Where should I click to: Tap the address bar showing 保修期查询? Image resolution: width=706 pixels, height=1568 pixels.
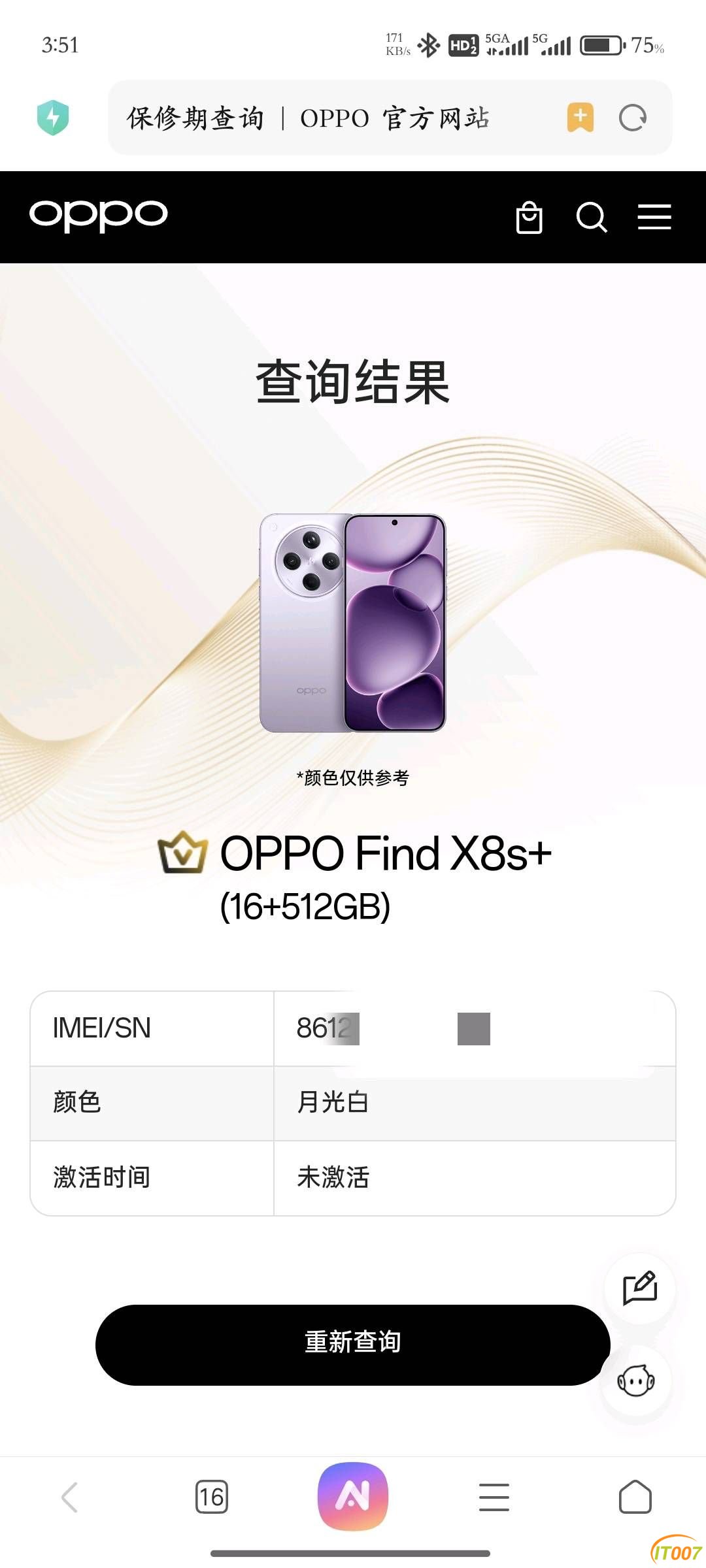pyautogui.click(x=327, y=118)
